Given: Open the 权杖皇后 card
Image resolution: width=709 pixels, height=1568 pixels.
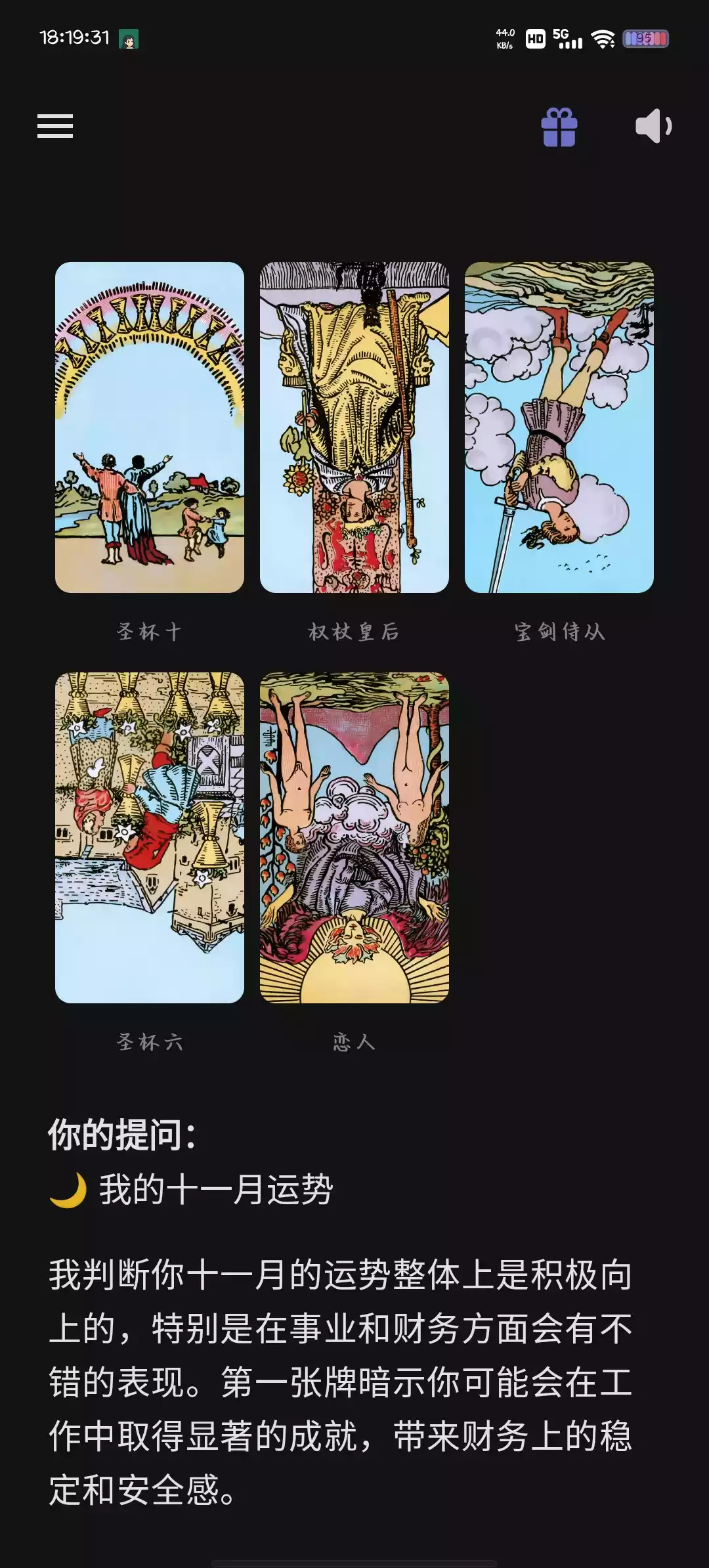Looking at the screenshot, I should pyautogui.click(x=354, y=427).
